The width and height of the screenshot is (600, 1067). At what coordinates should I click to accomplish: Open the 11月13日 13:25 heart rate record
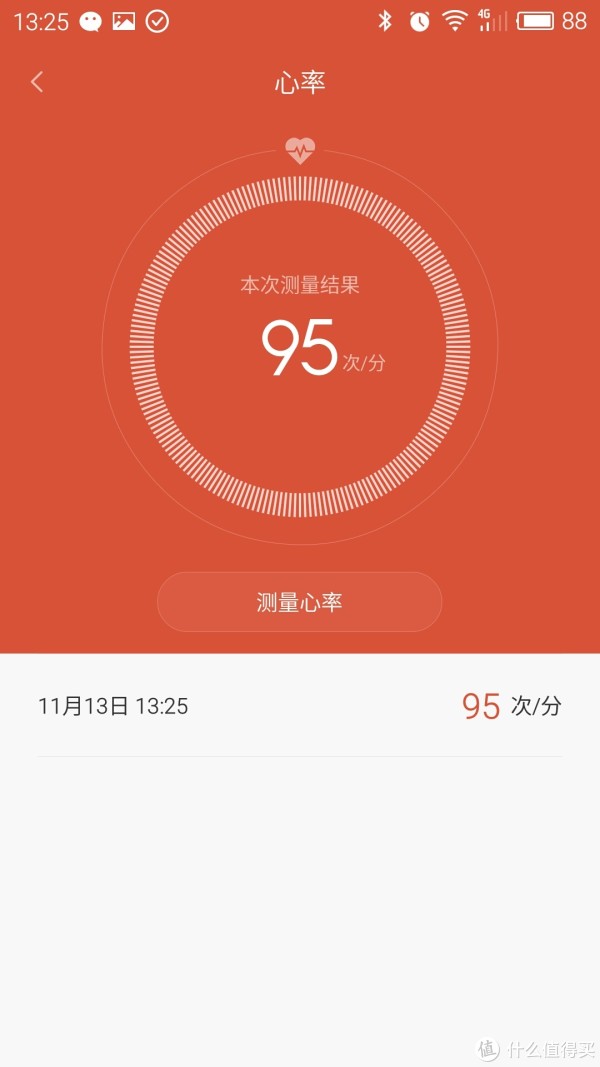tap(300, 706)
